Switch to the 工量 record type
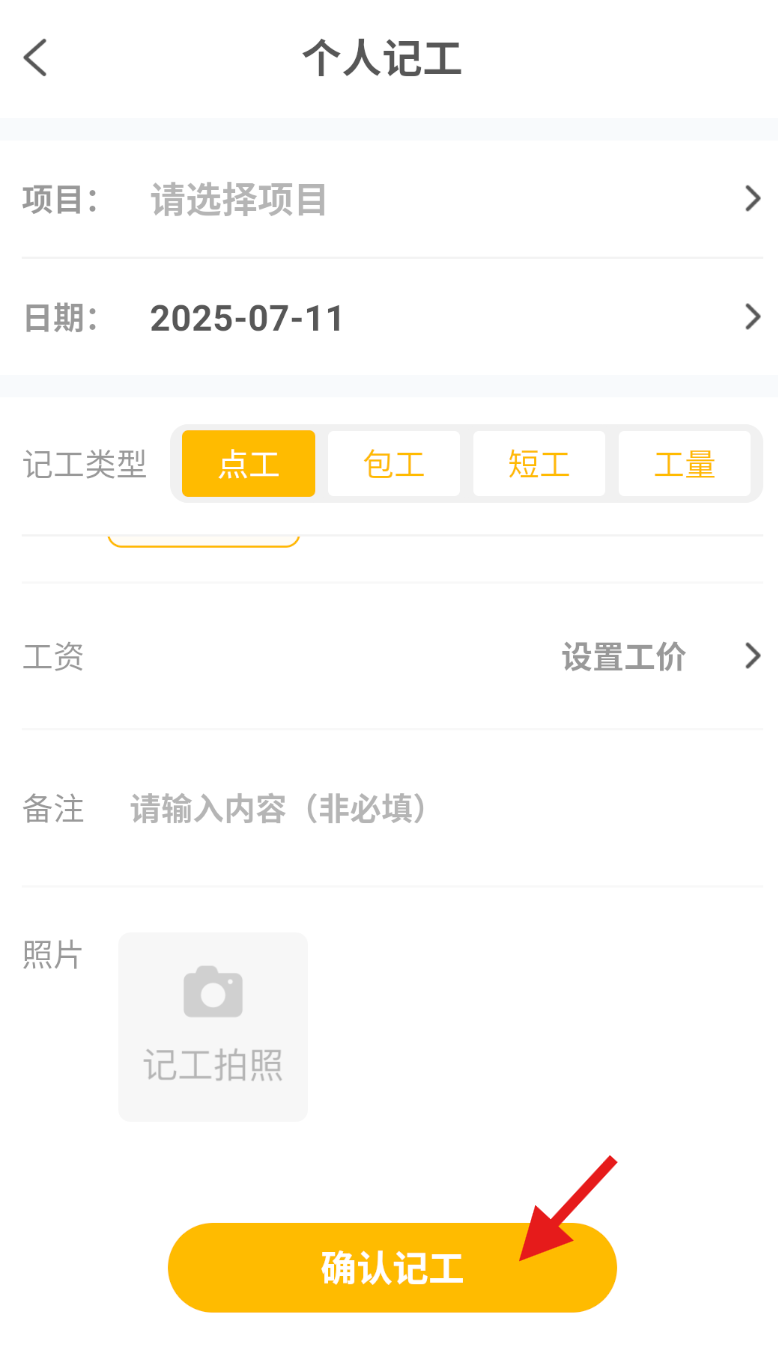This screenshot has width=778, height=1360. click(x=684, y=464)
